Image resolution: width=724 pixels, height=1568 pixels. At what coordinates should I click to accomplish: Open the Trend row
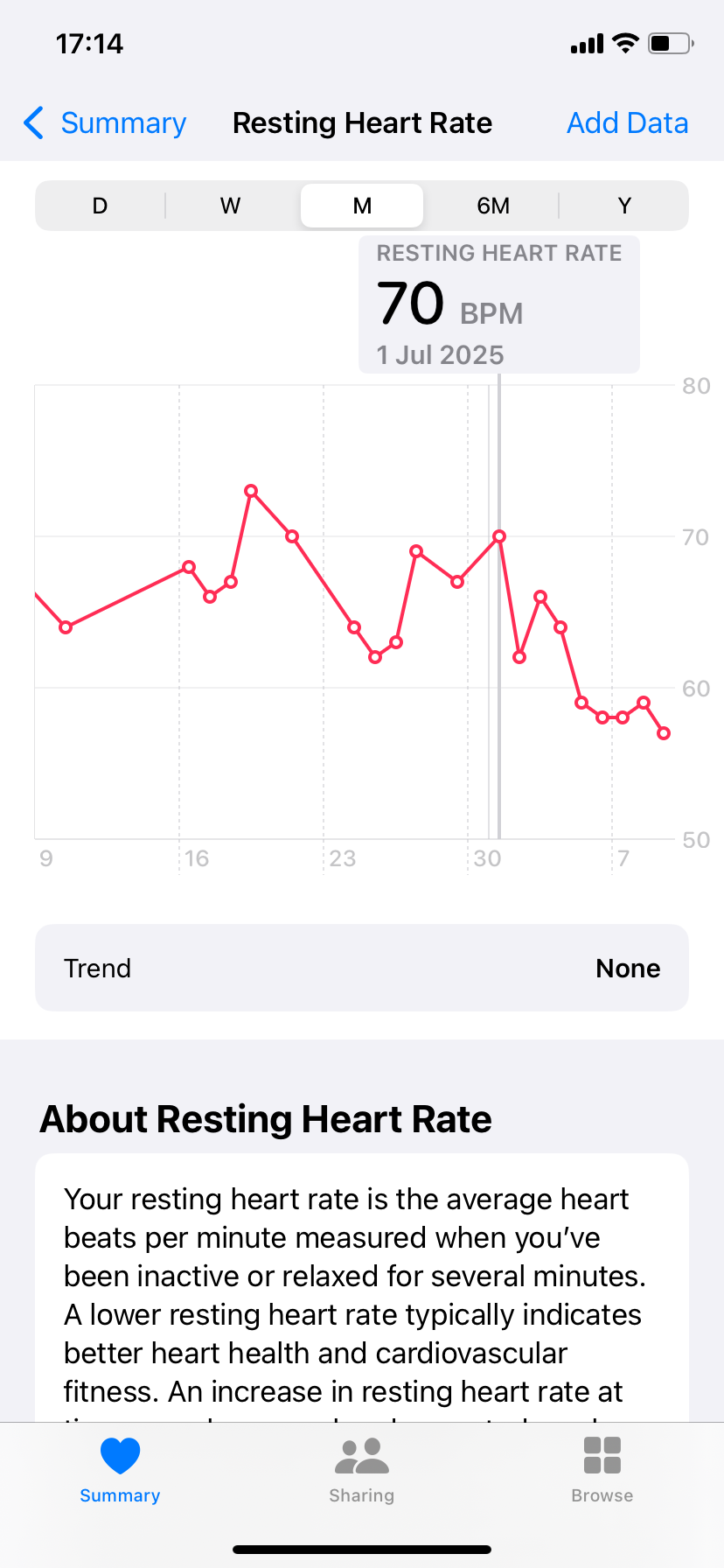pyautogui.click(x=362, y=968)
